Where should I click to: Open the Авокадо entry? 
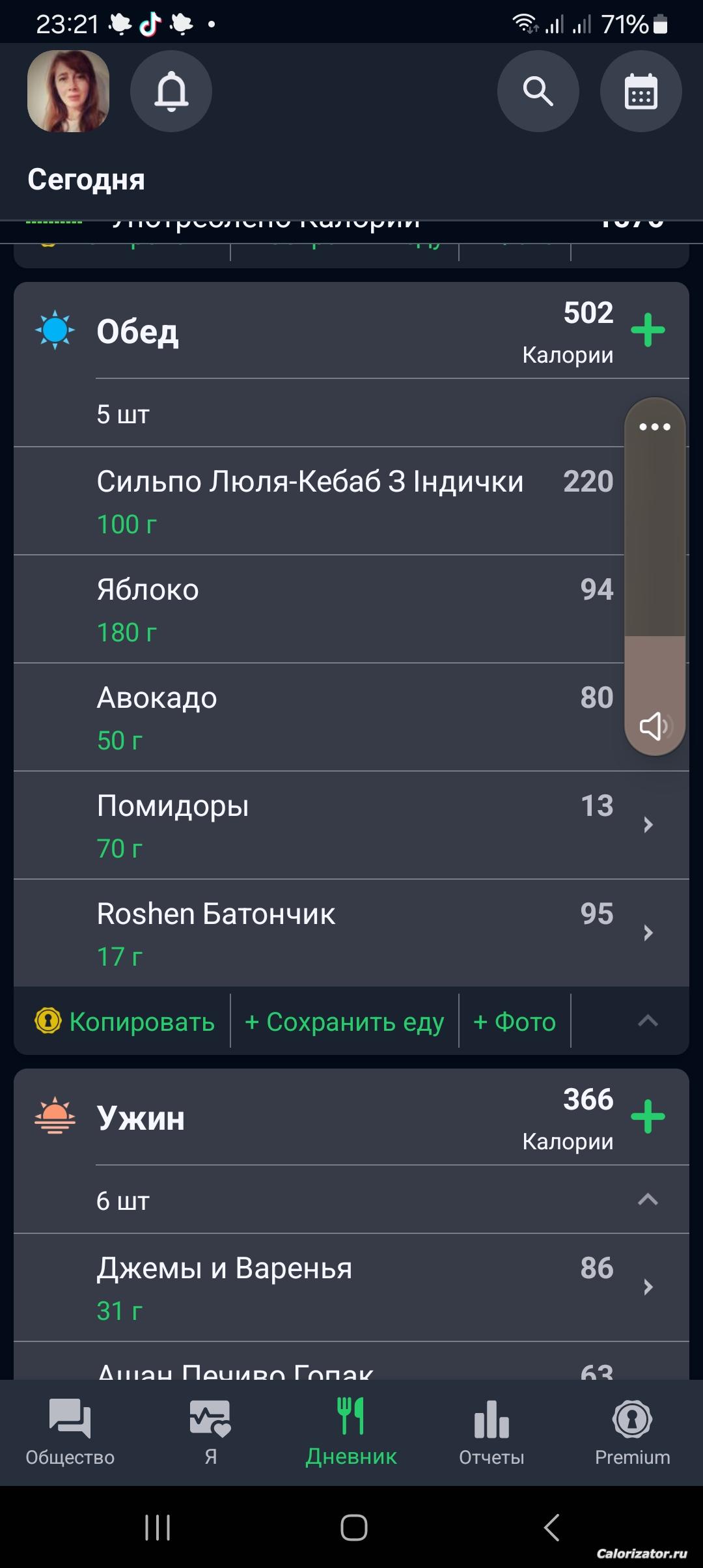(x=310, y=717)
